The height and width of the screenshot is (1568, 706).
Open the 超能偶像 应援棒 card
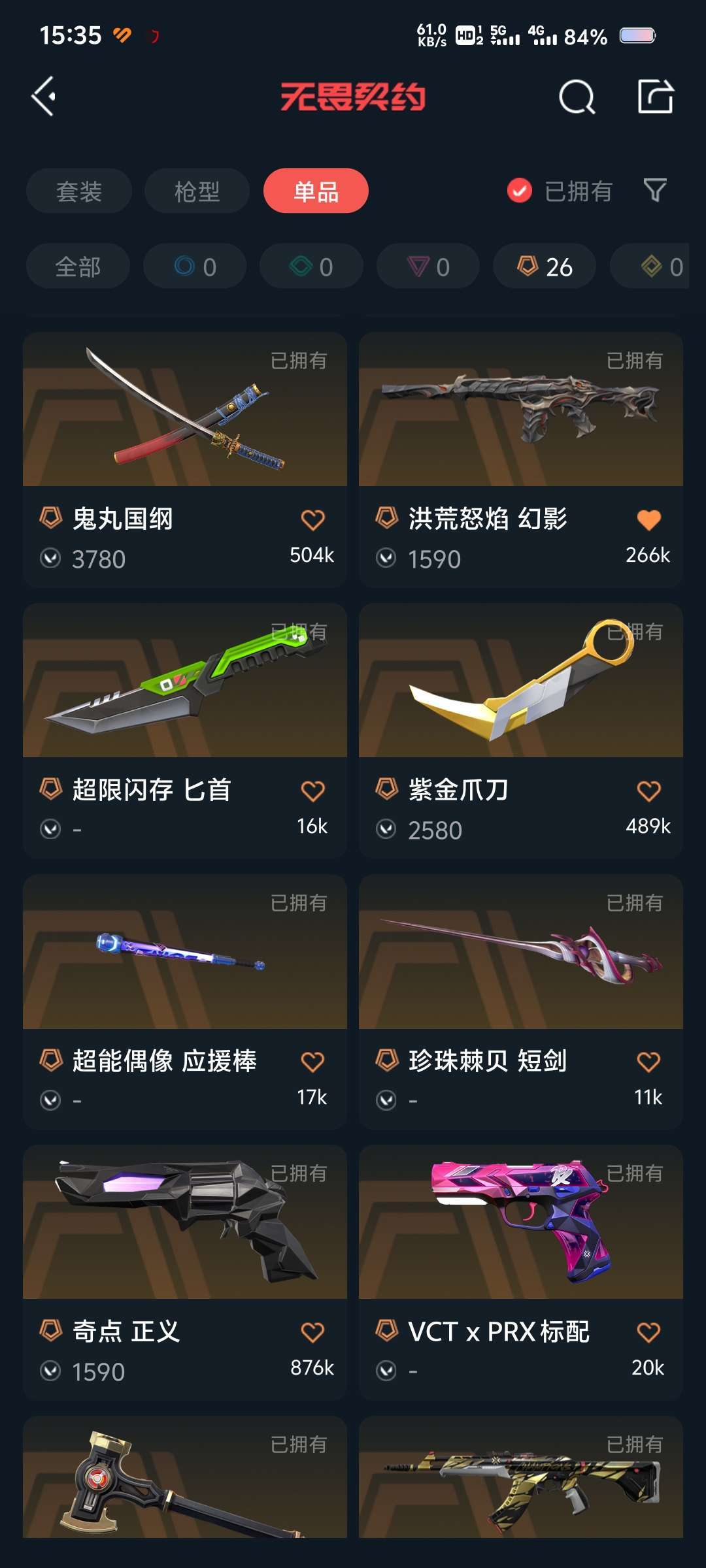185,1002
